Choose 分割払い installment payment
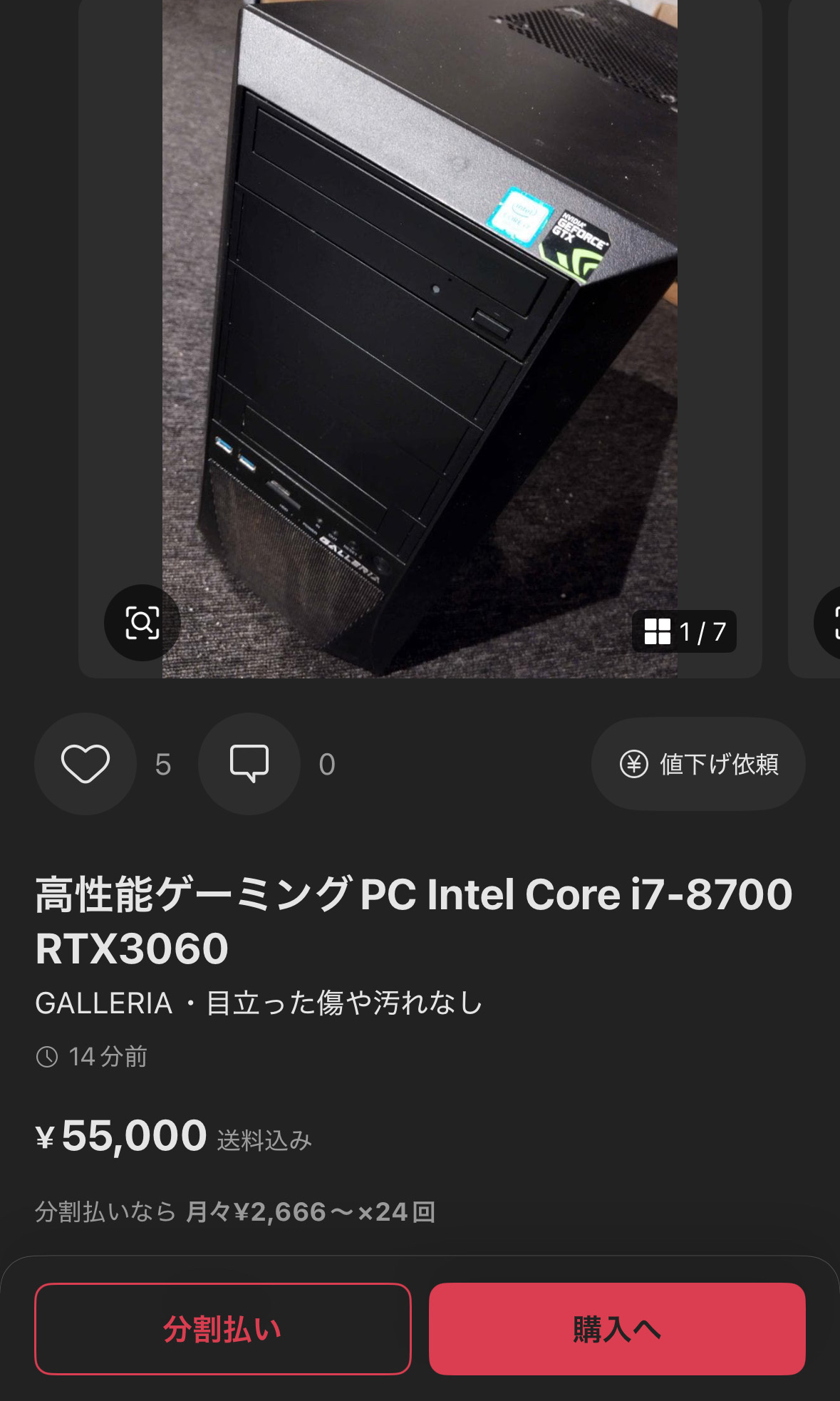840x1401 pixels. [x=223, y=1329]
